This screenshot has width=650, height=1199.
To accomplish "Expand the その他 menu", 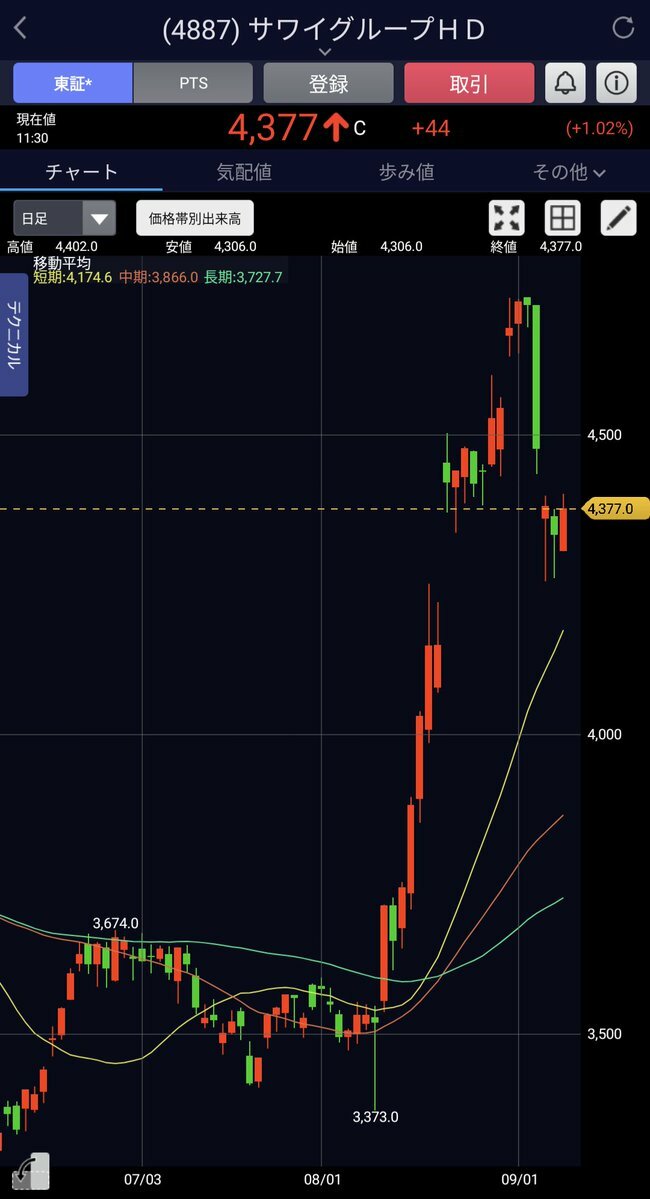I will [x=569, y=172].
